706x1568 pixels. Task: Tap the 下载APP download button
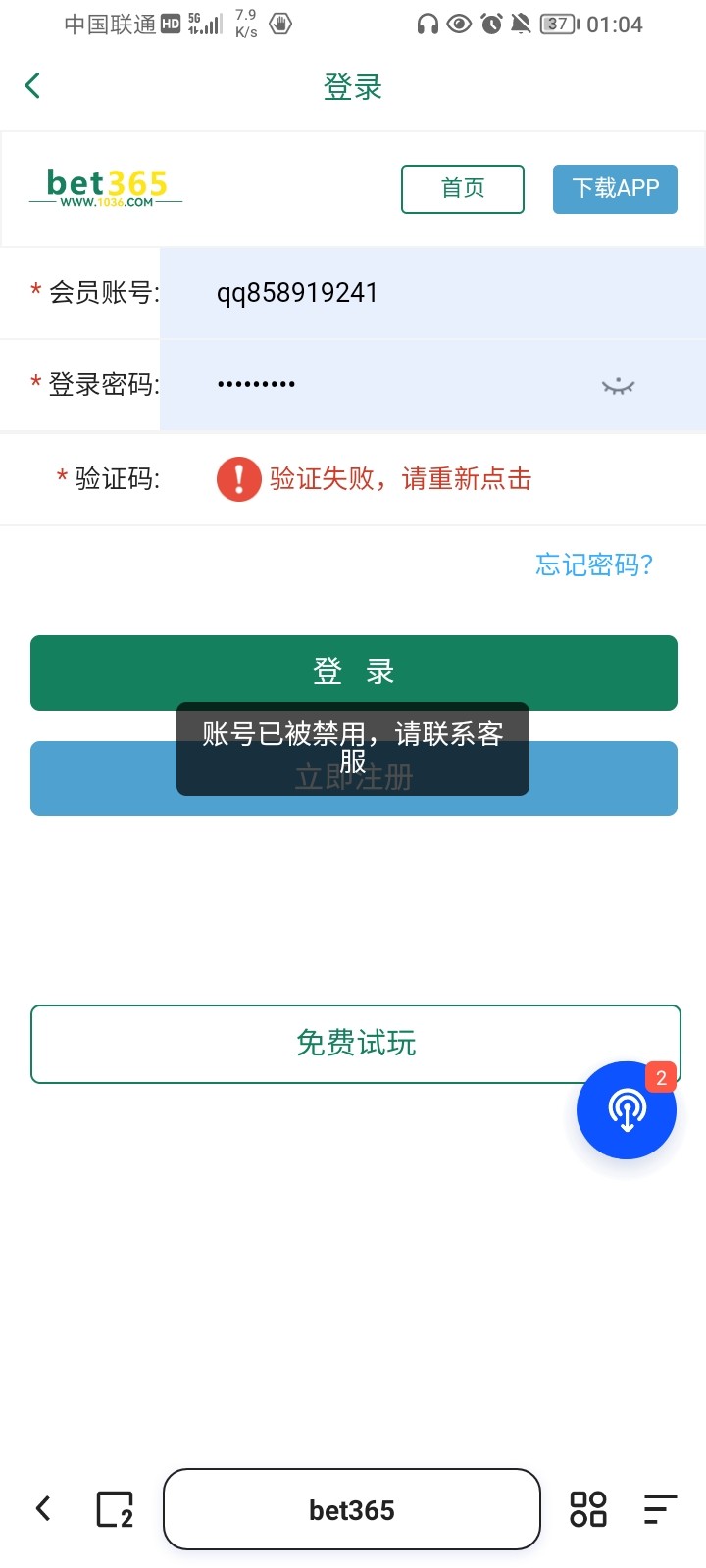[615, 188]
